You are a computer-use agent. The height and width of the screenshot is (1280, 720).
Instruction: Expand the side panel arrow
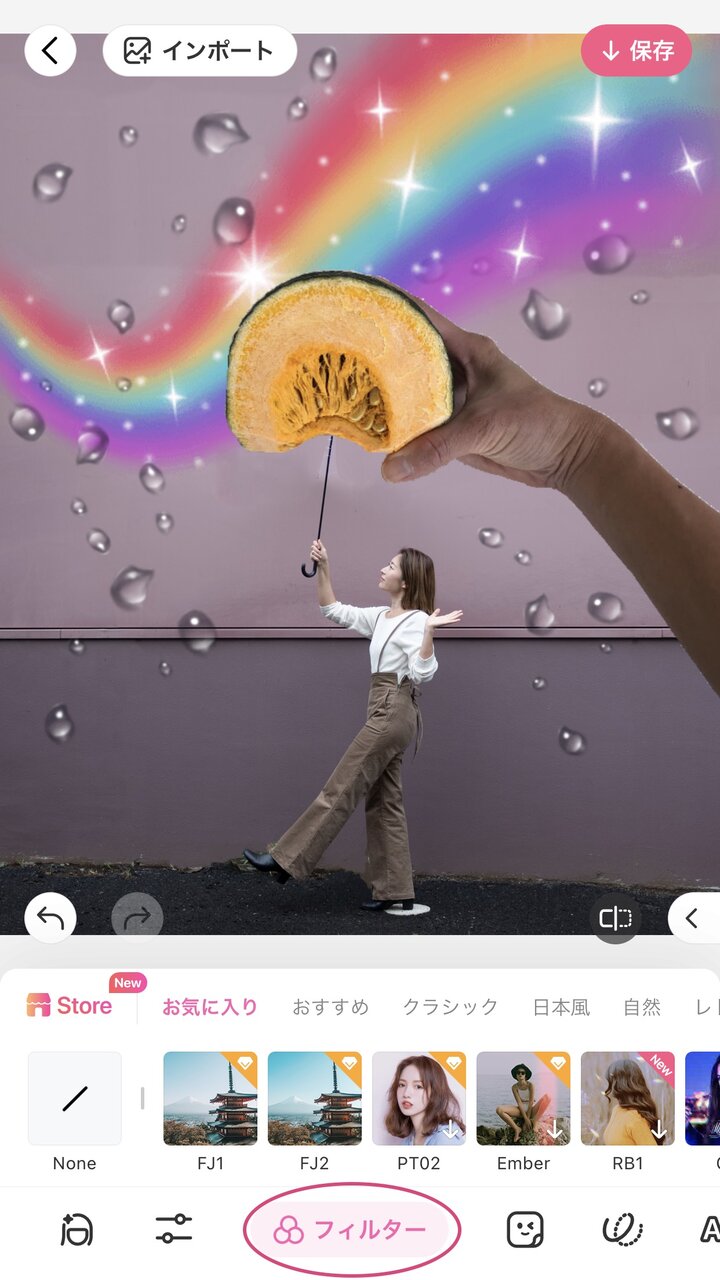click(x=694, y=918)
